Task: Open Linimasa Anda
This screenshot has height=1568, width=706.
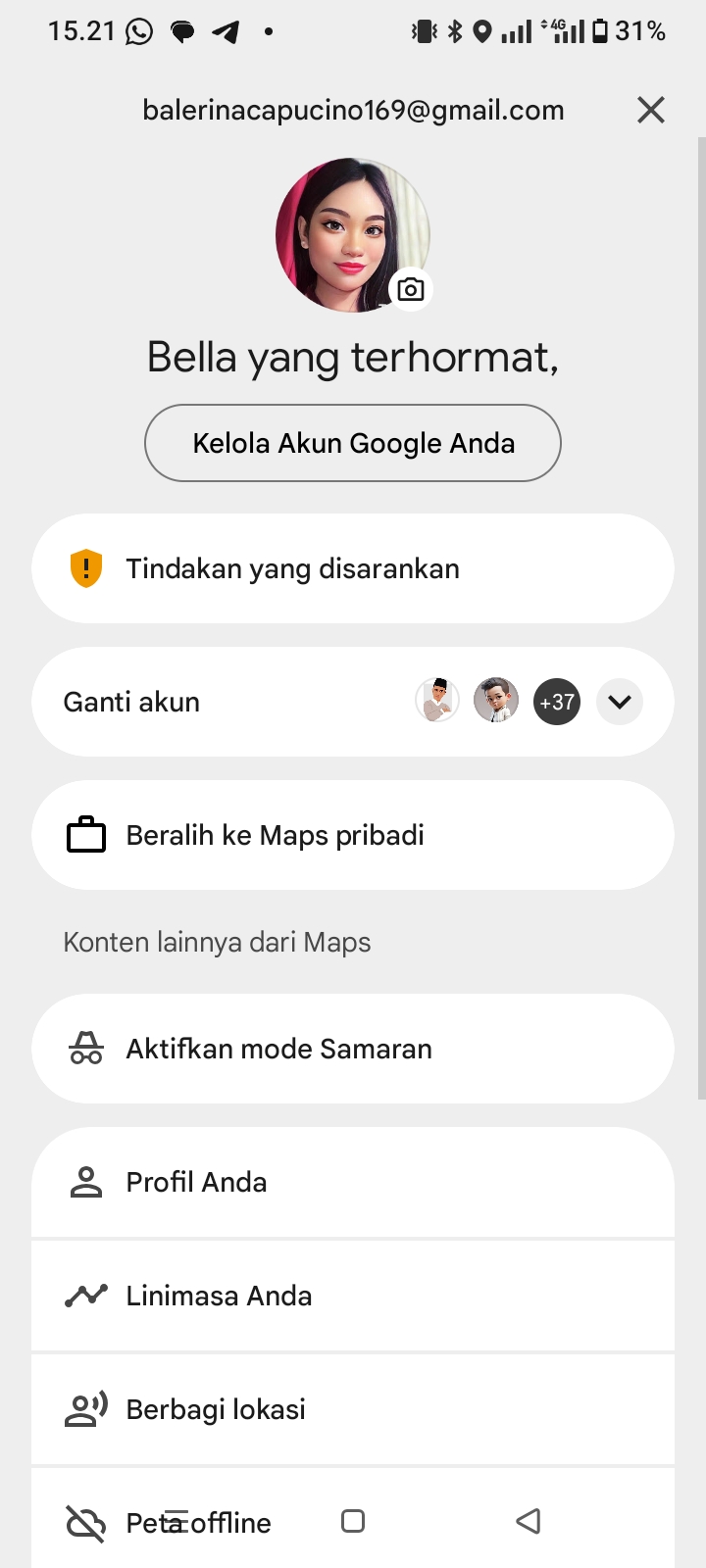Action: pyautogui.click(x=353, y=1296)
